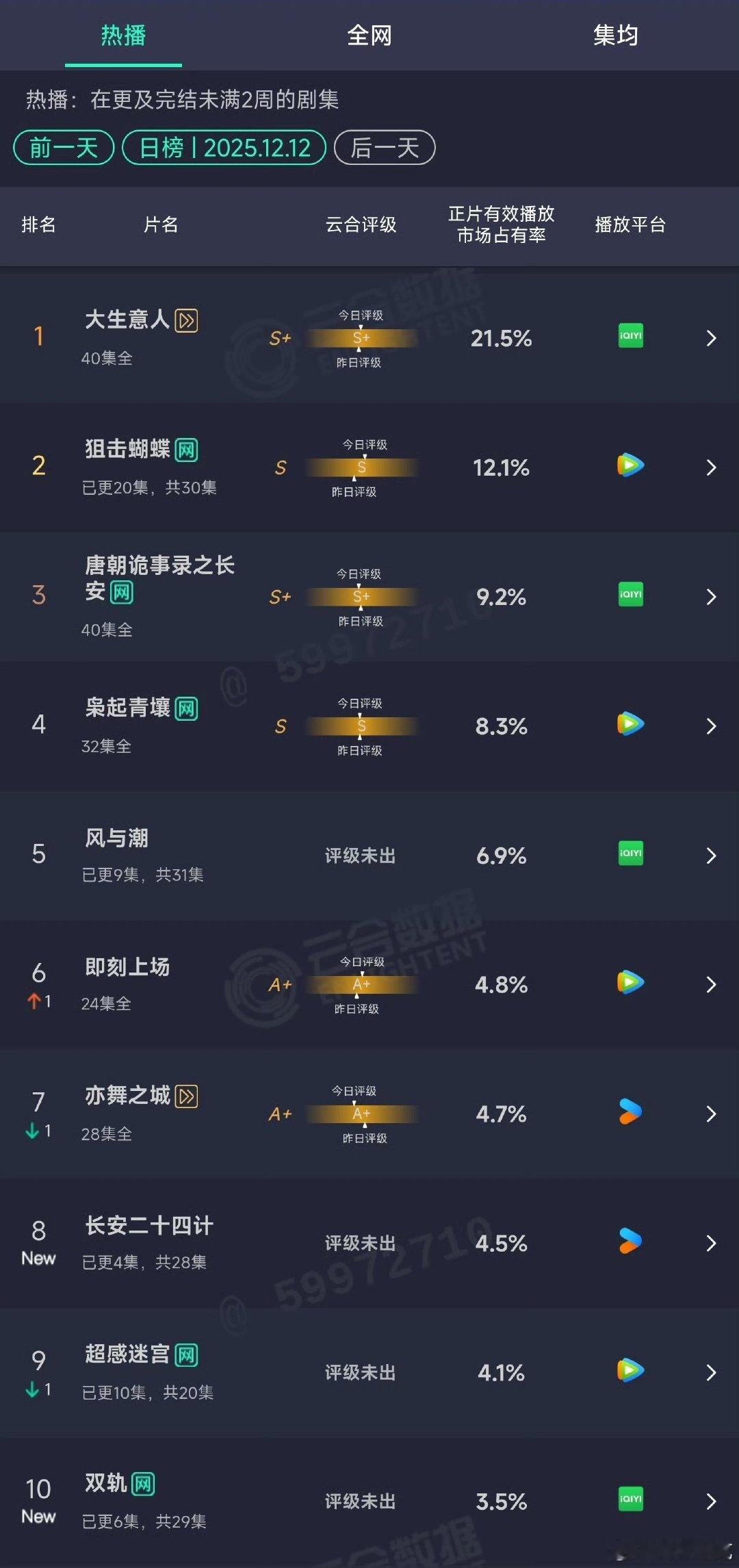
Task: Switch to the 全网 tab
Action: pyautogui.click(x=369, y=36)
